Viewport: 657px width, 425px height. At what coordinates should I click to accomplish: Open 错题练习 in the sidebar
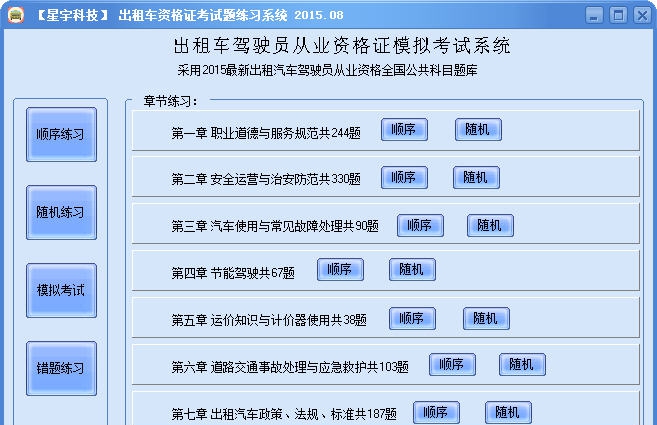coord(61,368)
